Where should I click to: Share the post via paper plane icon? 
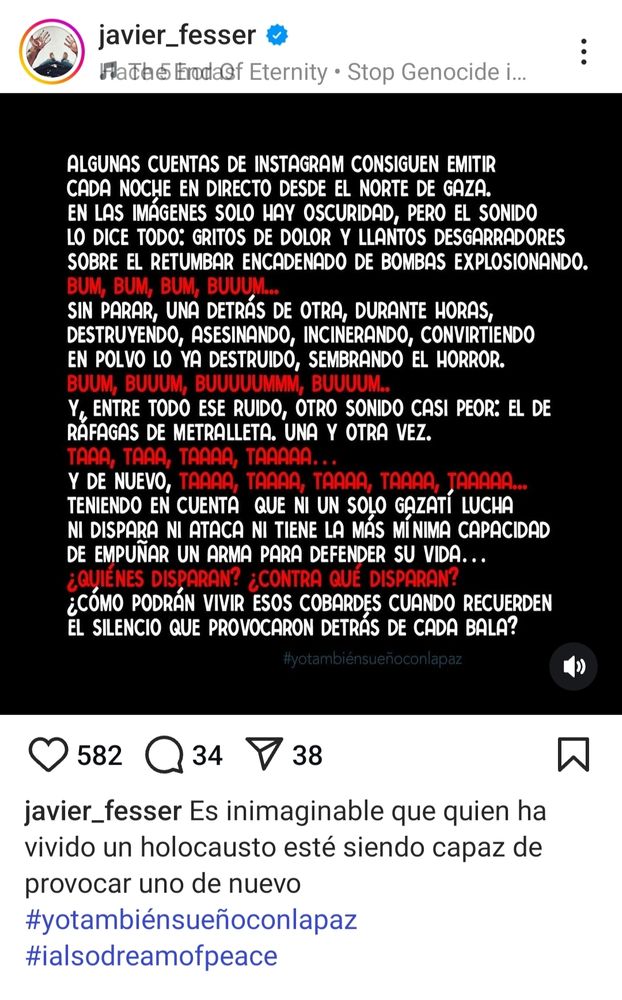(x=264, y=754)
